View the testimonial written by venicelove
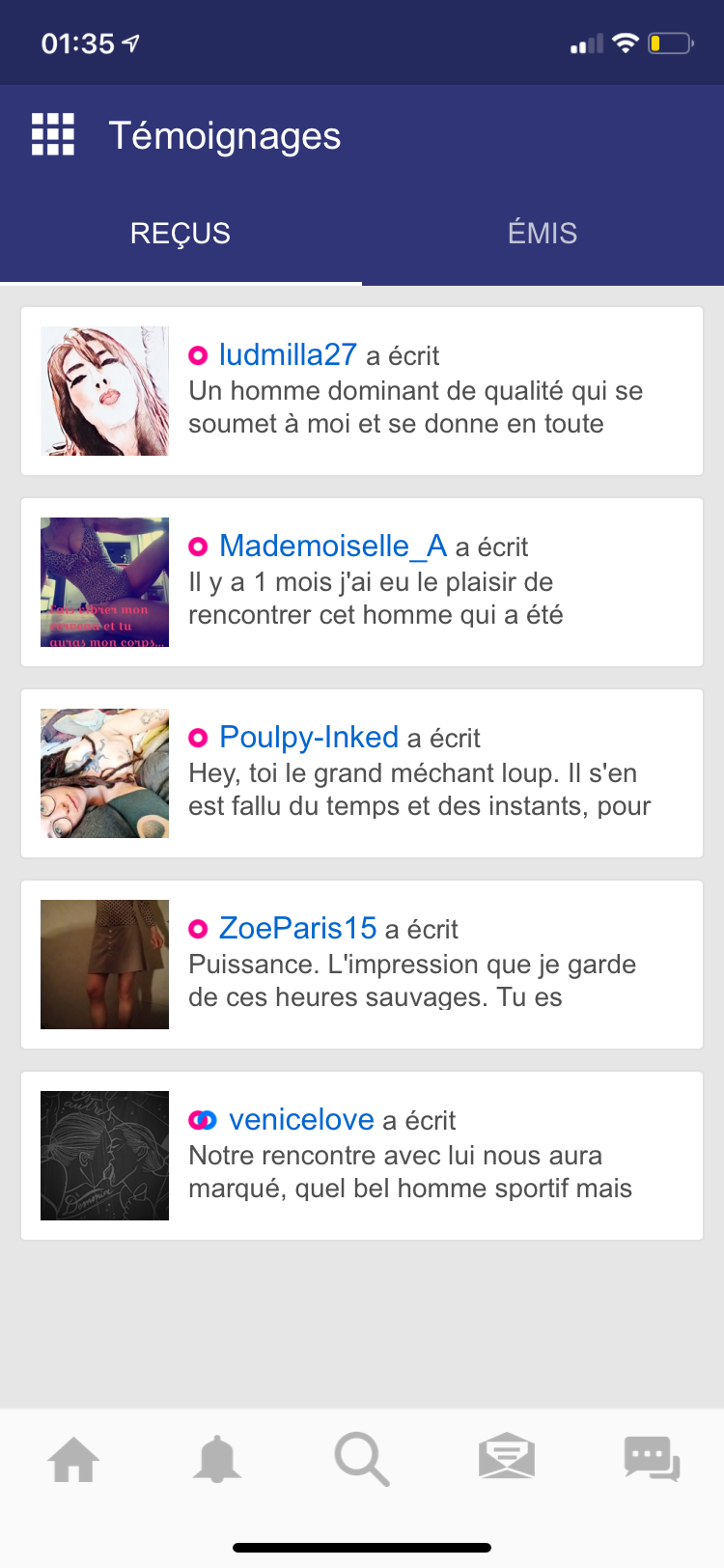The image size is (724, 1568). (x=362, y=1156)
